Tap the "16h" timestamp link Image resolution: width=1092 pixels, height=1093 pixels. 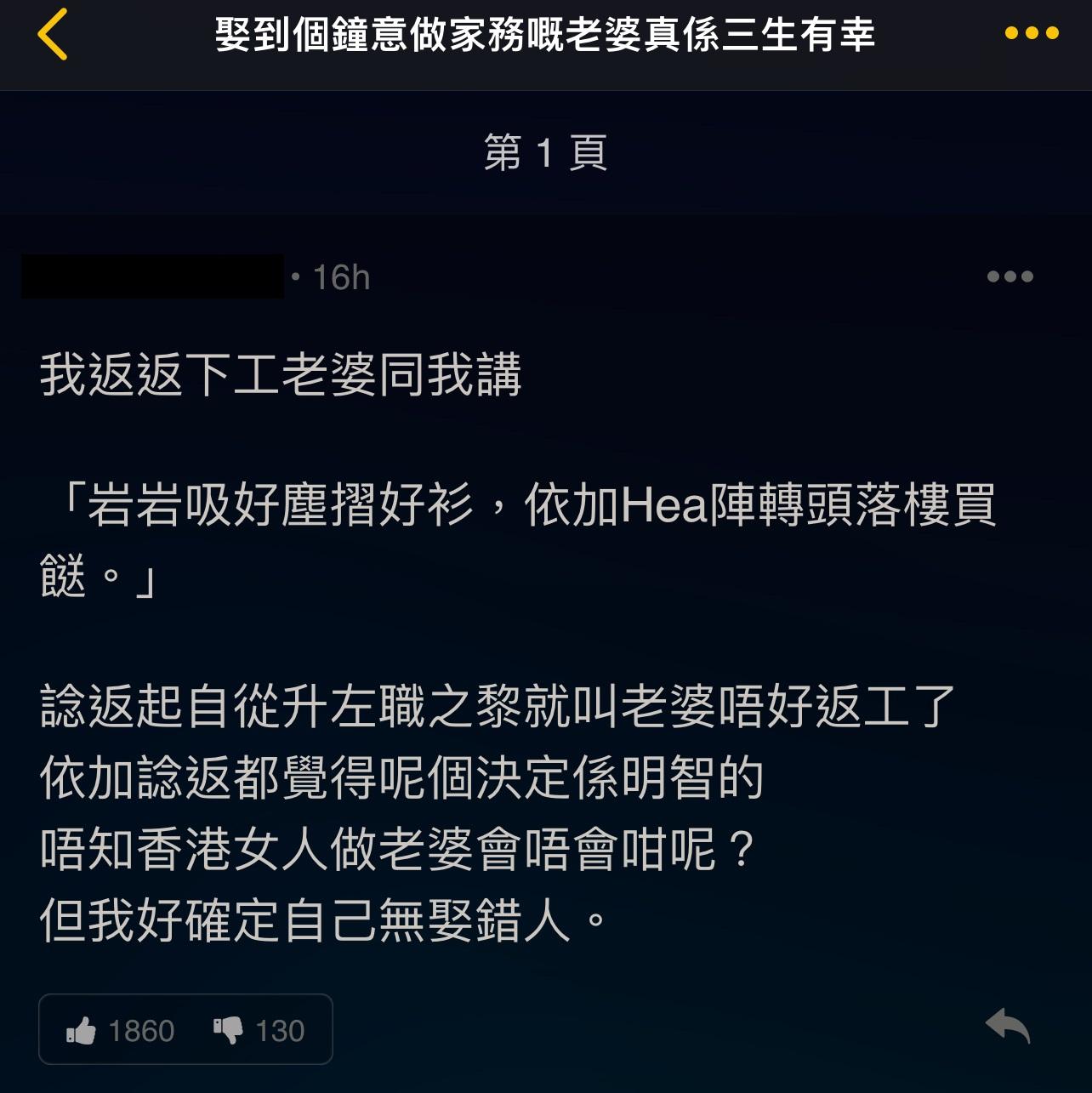click(340, 276)
